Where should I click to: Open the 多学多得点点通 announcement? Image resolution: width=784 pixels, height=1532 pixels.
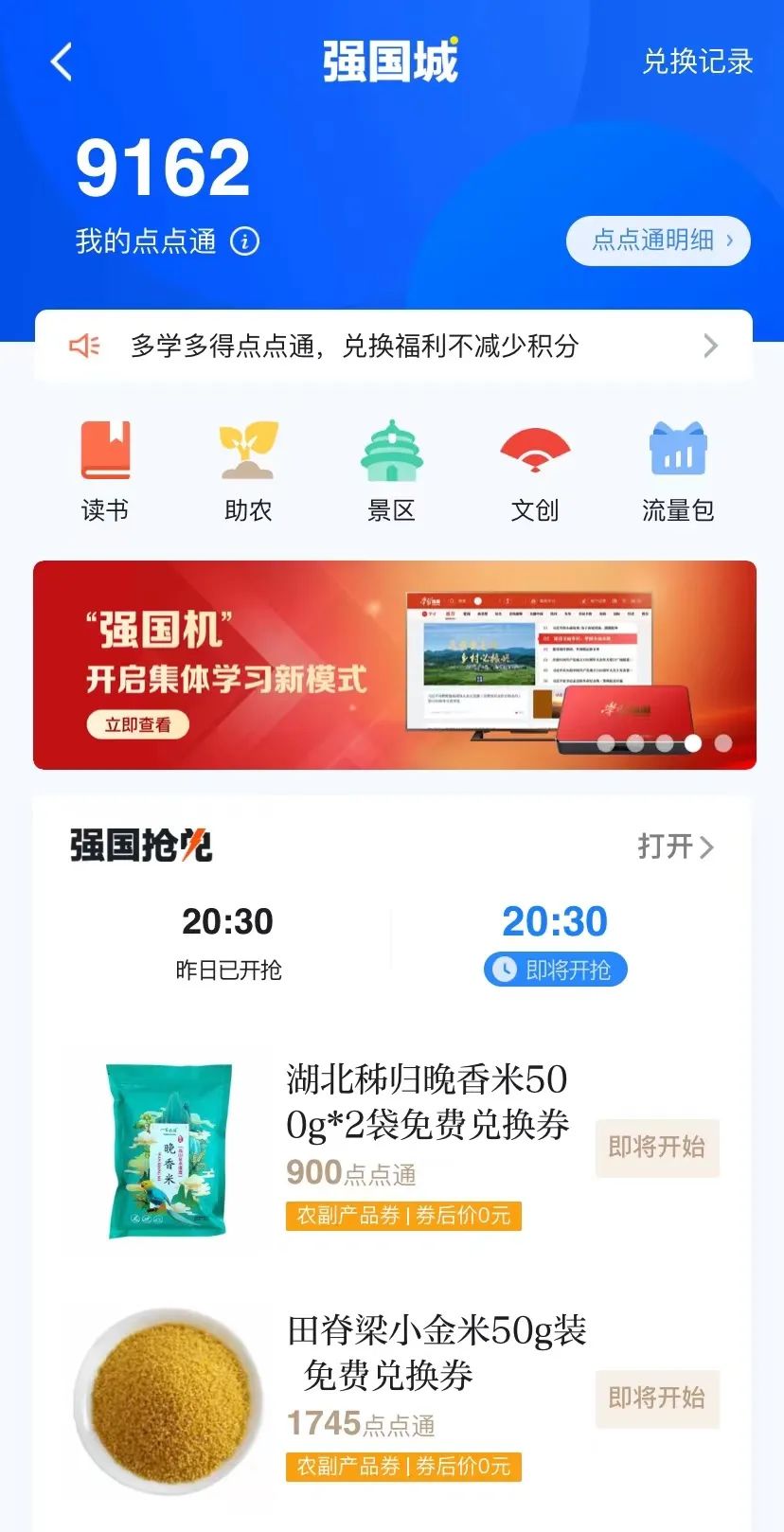(x=393, y=347)
